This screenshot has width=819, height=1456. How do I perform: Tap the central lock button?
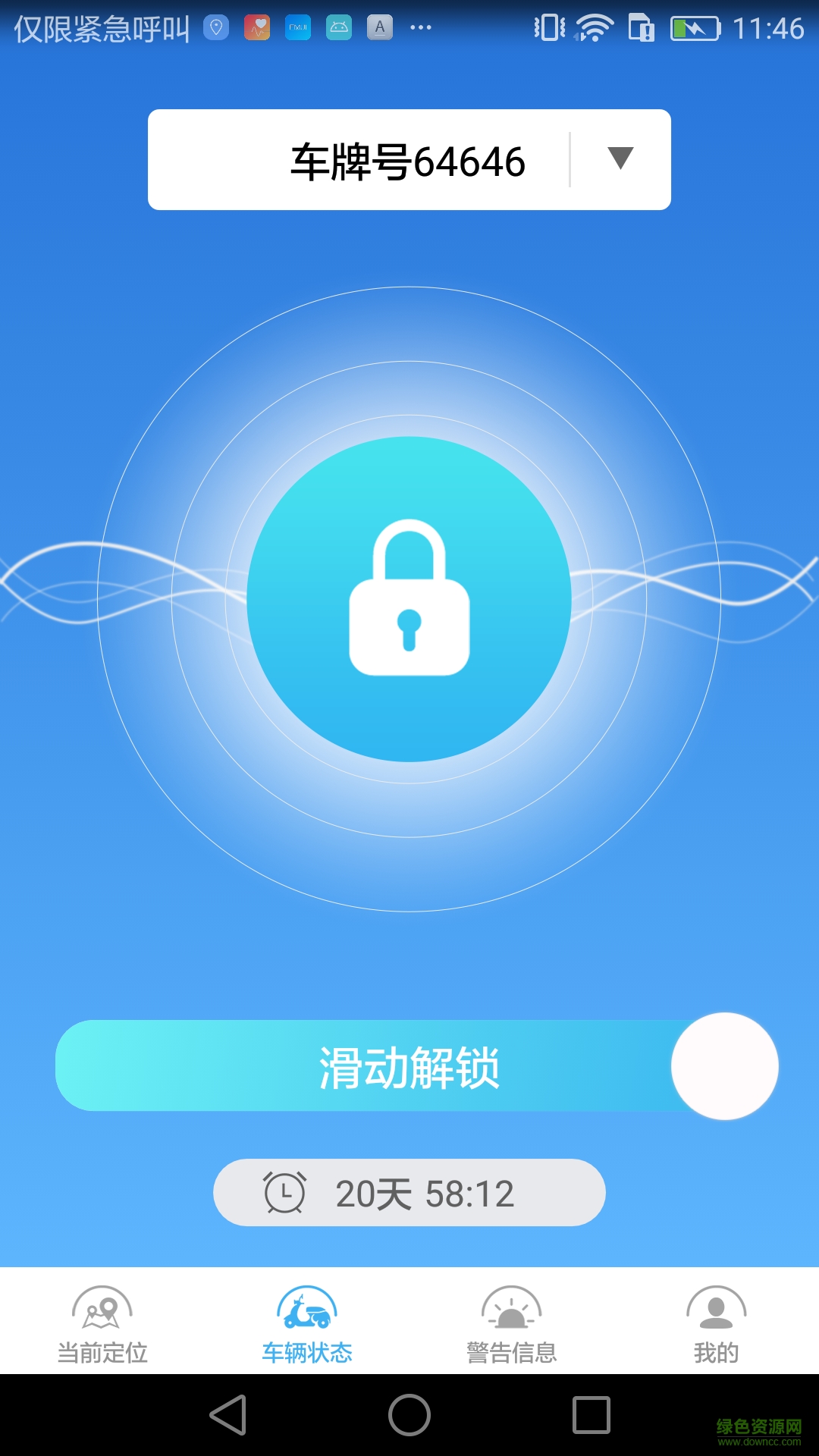pos(409,599)
